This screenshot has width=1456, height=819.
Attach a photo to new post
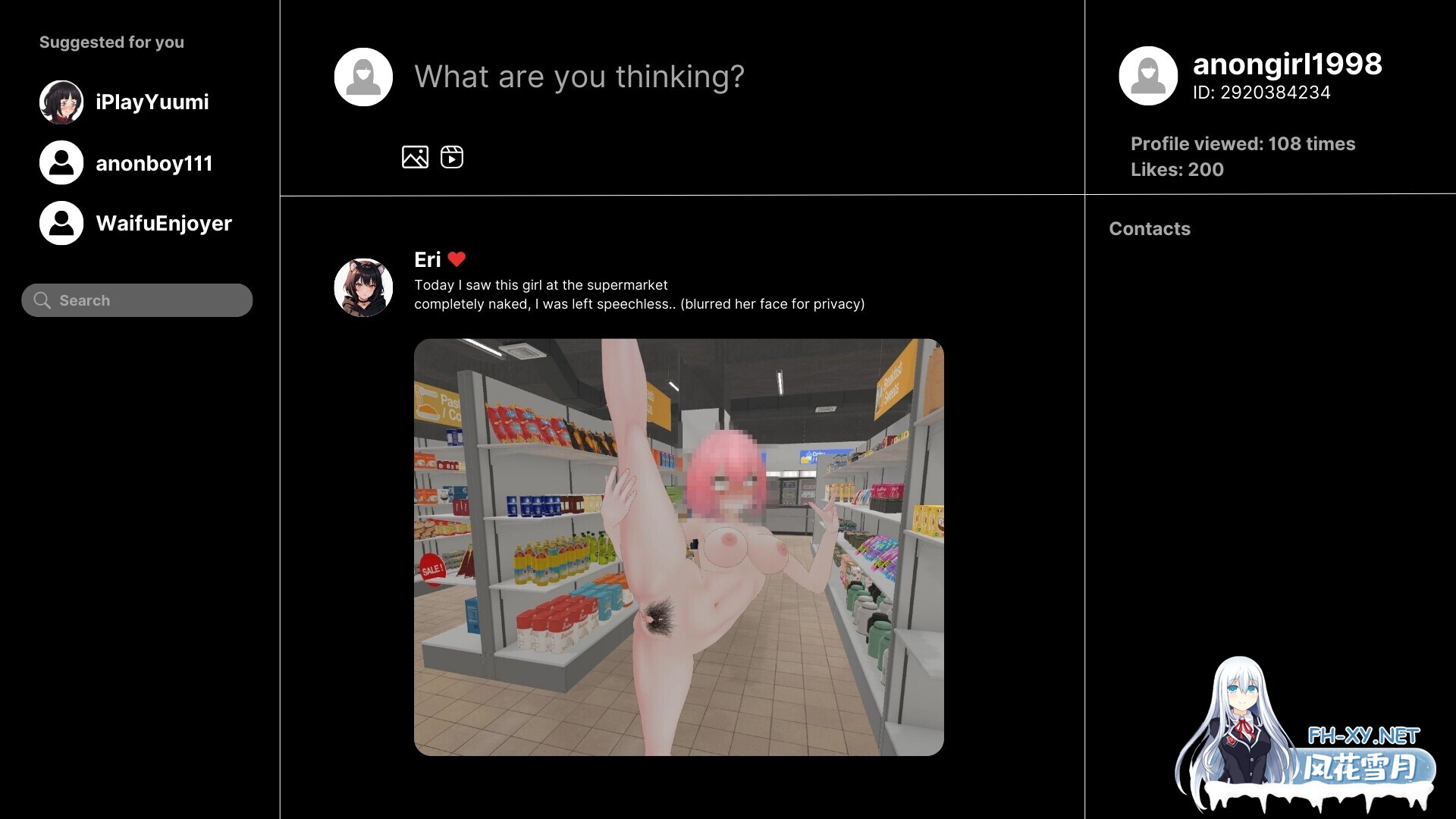pyautogui.click(x=415, y=157)
